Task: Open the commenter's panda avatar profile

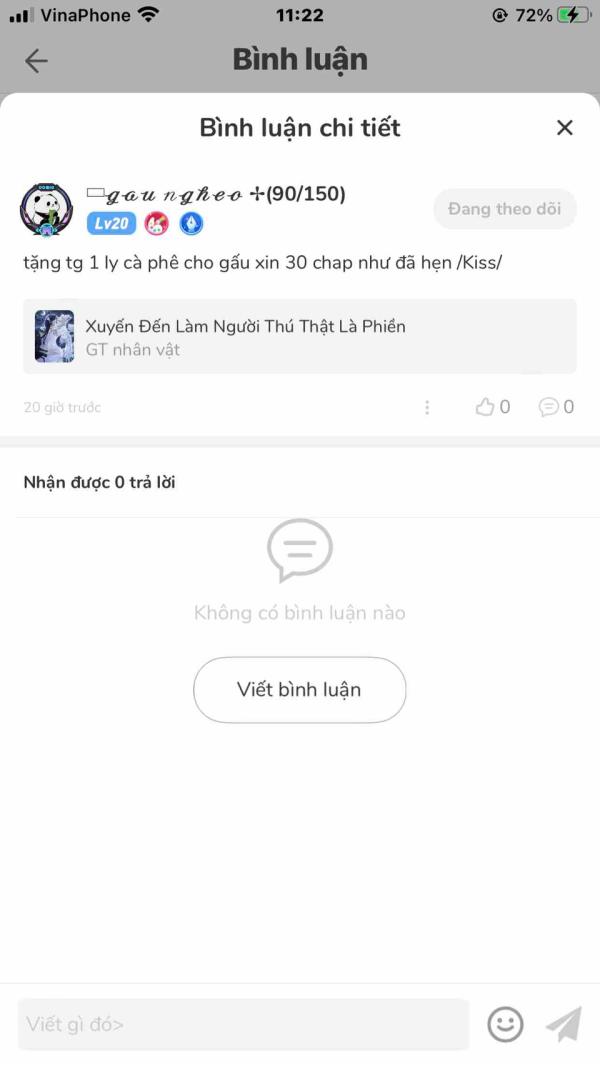Action: click(x=46, y=209)
